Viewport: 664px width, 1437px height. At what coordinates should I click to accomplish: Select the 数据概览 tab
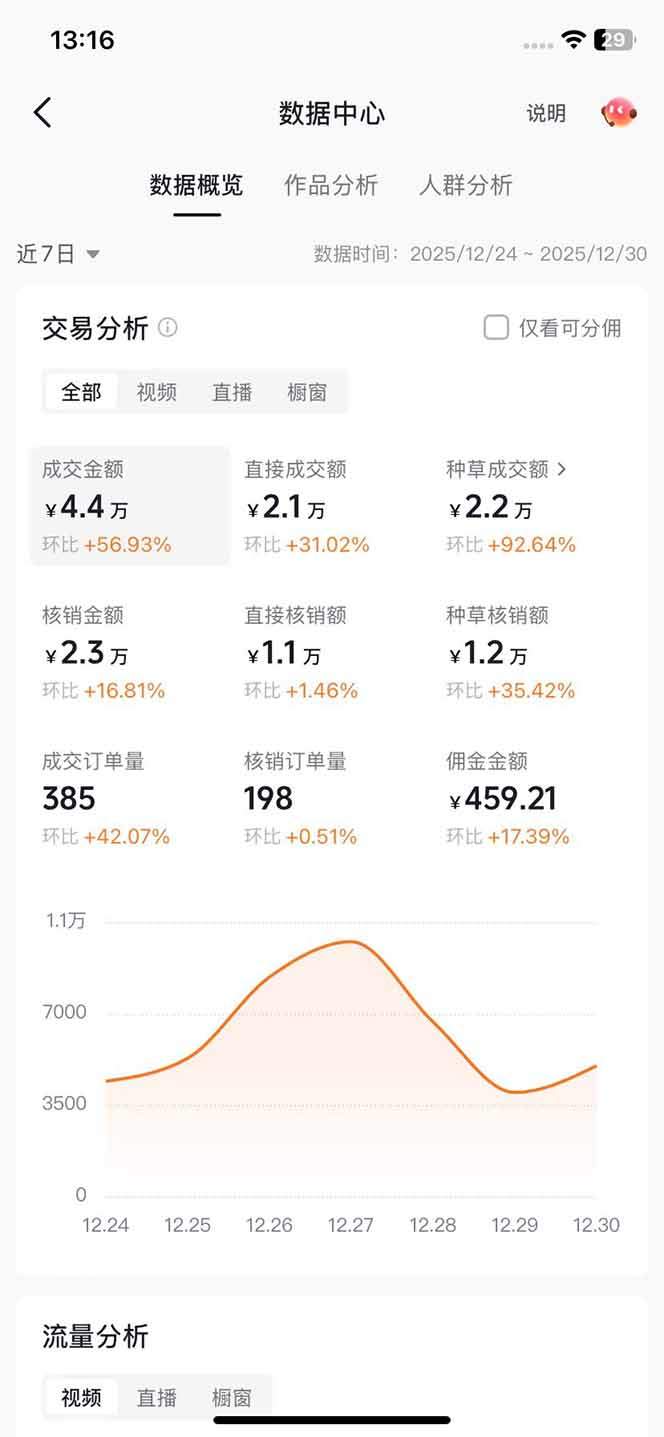(196, 185)
